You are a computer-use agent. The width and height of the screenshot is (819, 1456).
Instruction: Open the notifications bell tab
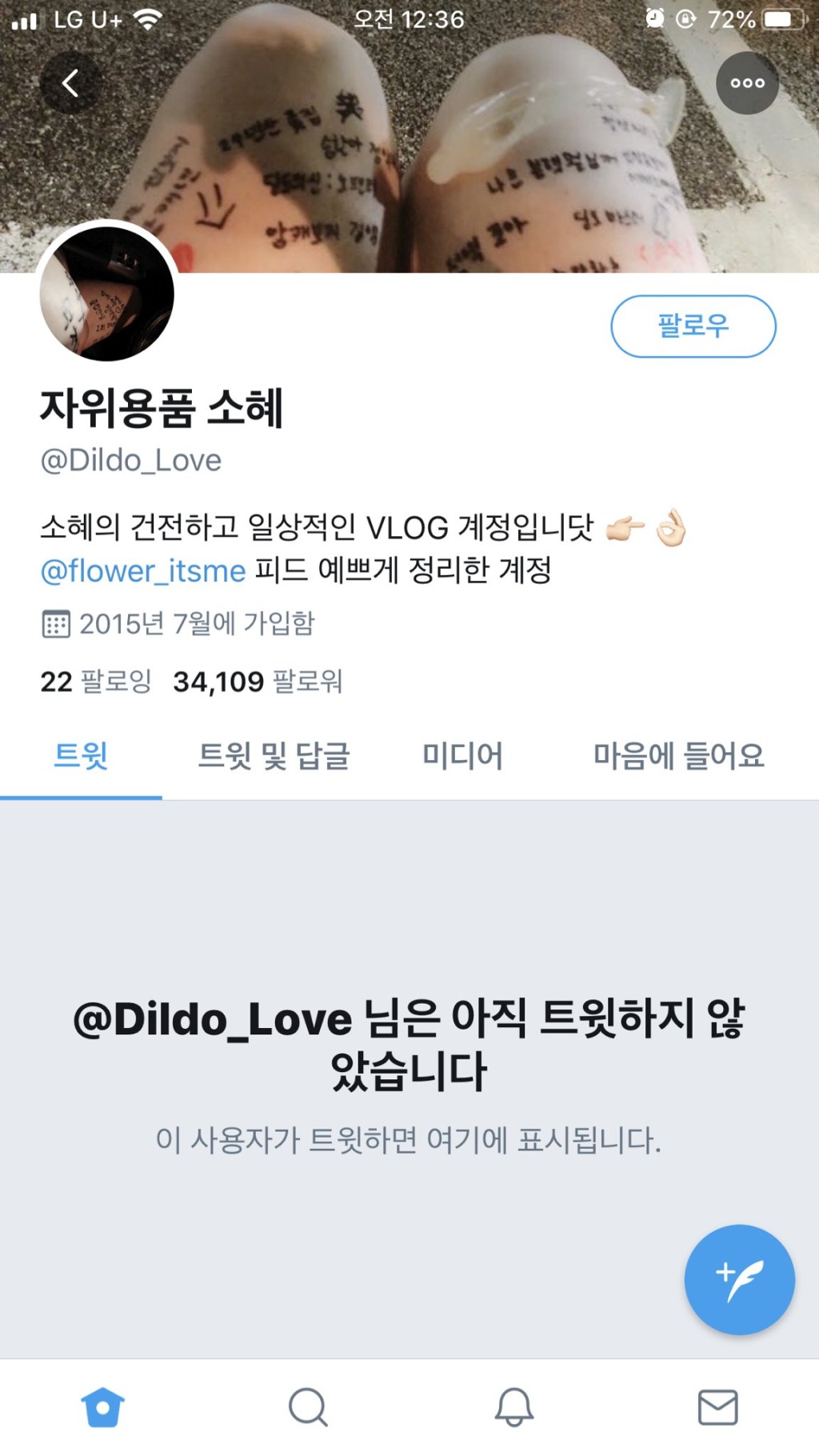[x=513, y=1407]
